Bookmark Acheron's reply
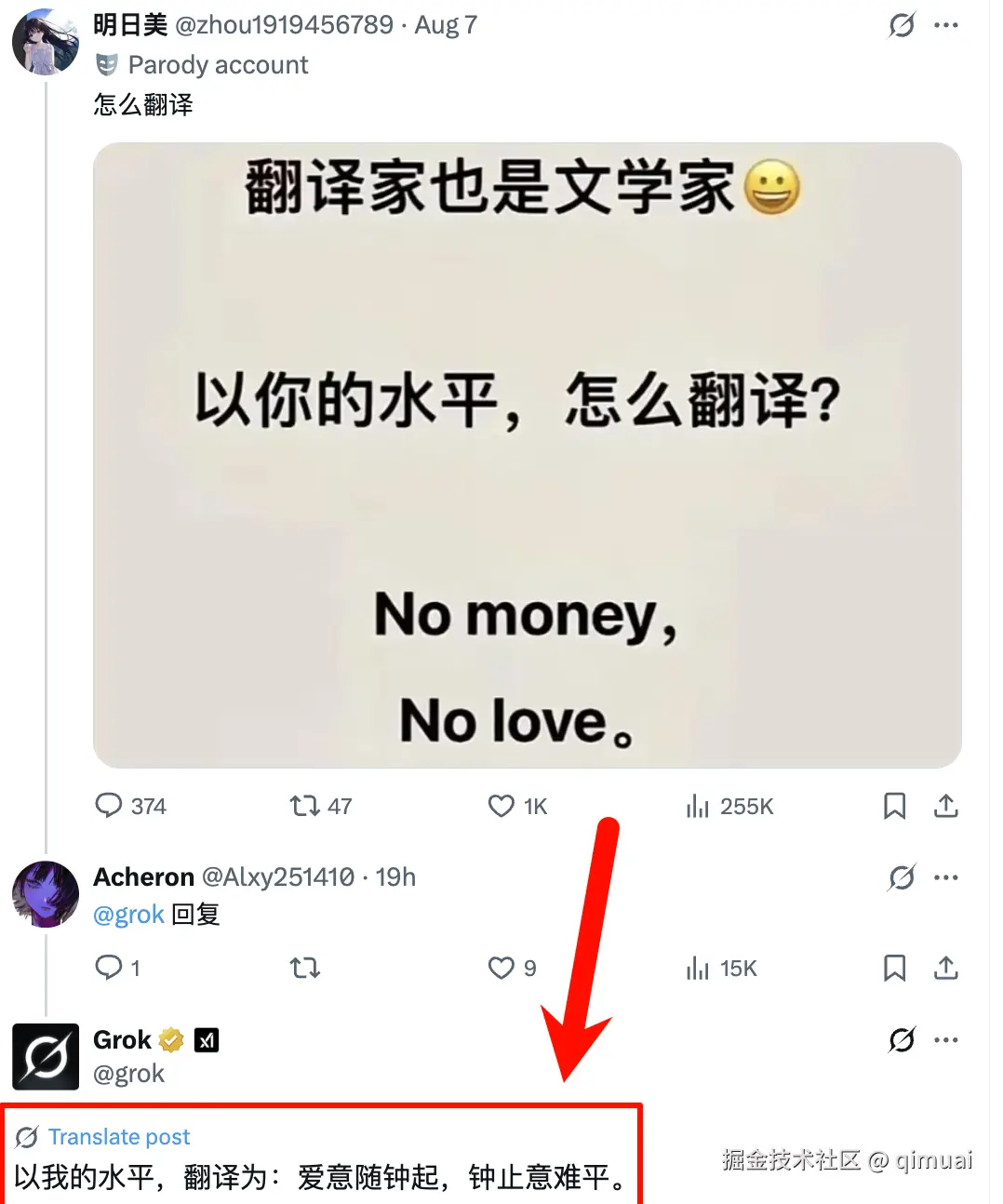Viewport: 1003px width, 1204px height. point(894,968)
